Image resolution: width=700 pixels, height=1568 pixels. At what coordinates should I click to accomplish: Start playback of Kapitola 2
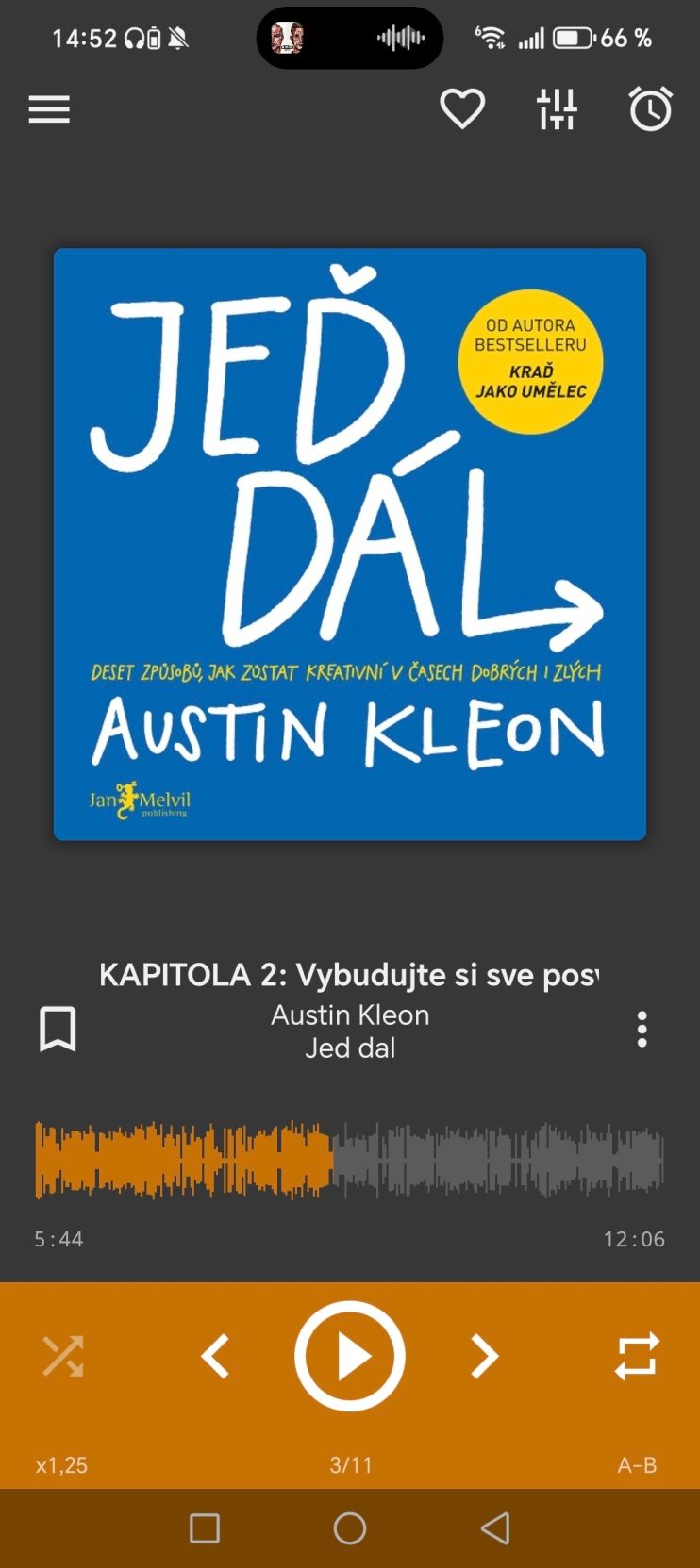(x=350, y=1356)
